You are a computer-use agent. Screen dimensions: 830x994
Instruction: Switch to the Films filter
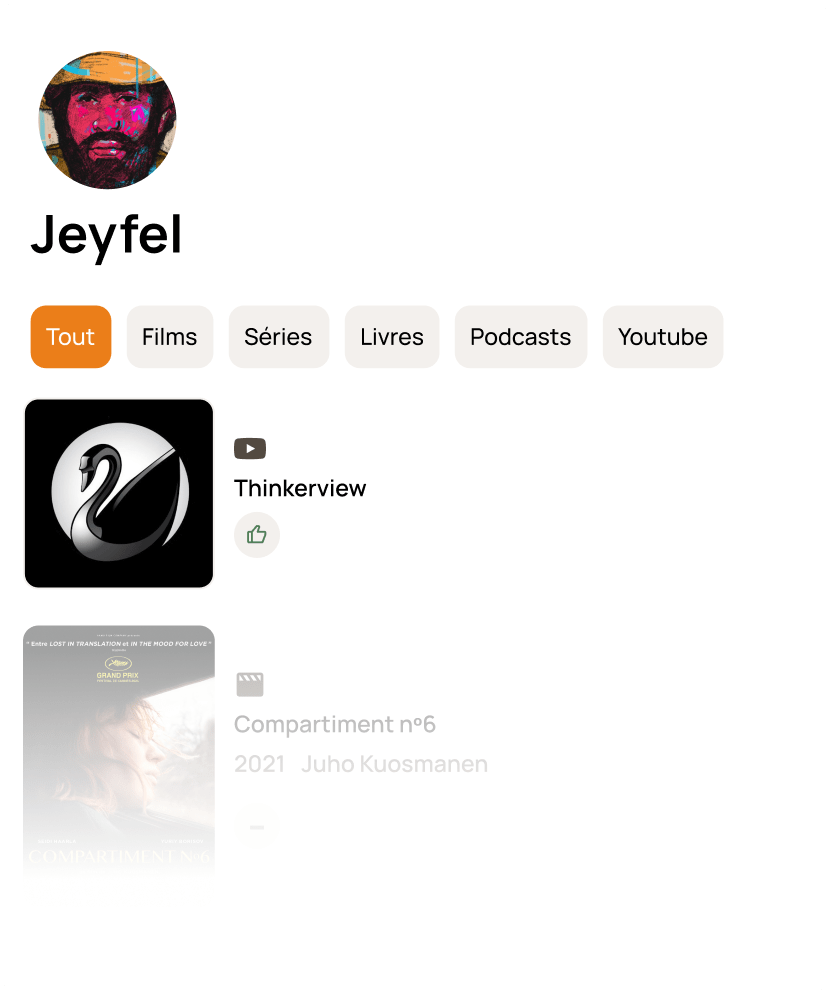[169, 337]
